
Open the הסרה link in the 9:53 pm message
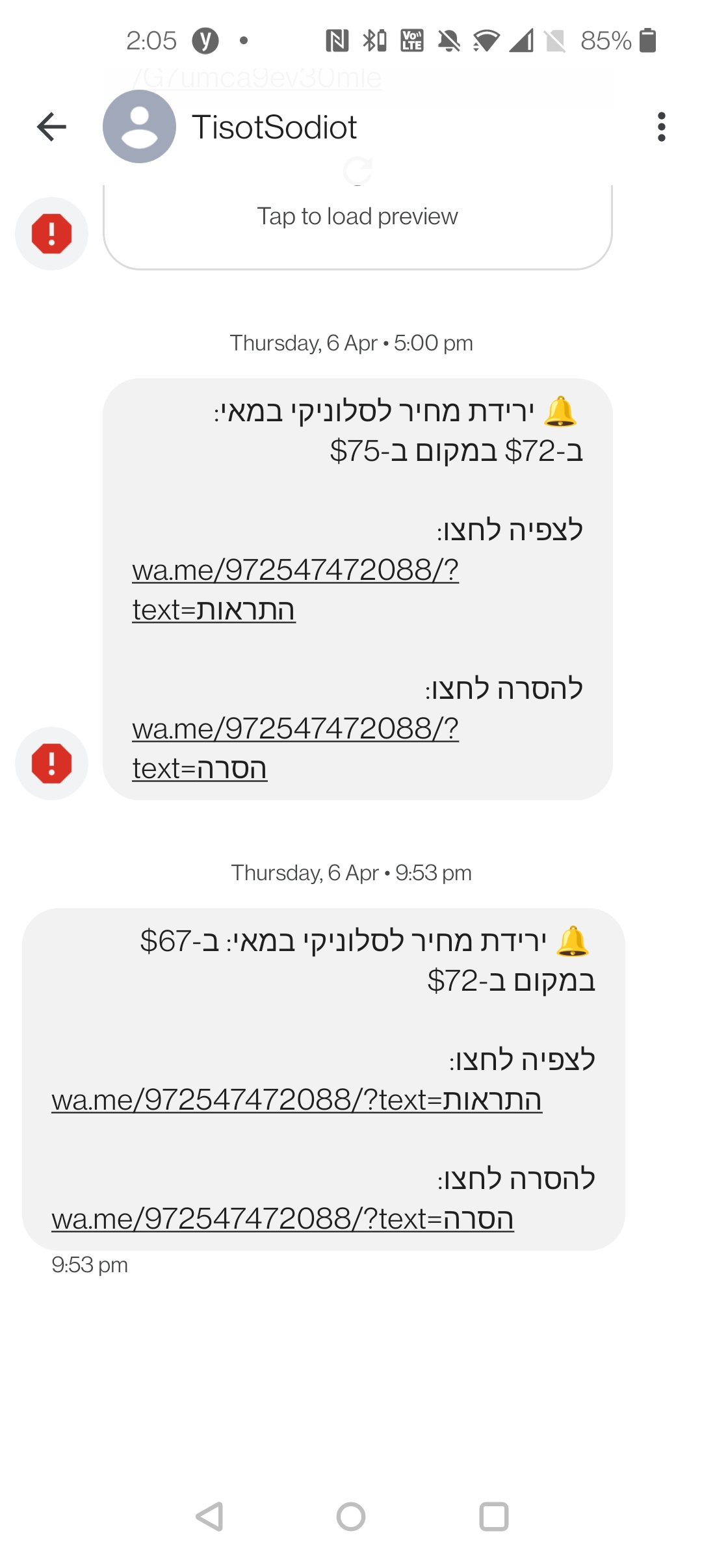[283, 1219]
